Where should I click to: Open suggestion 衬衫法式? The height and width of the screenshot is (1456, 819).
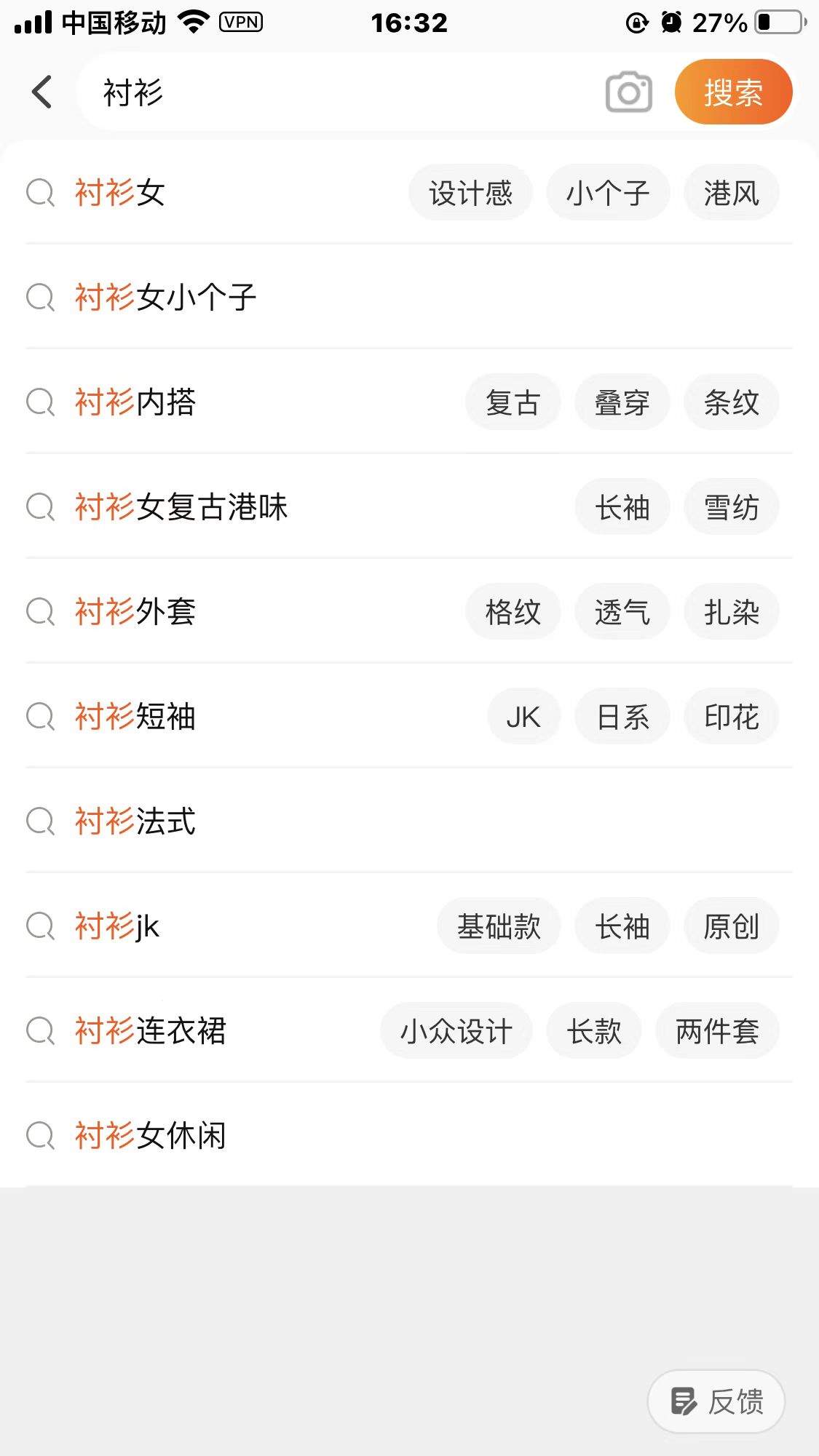(x=136, y=822)
